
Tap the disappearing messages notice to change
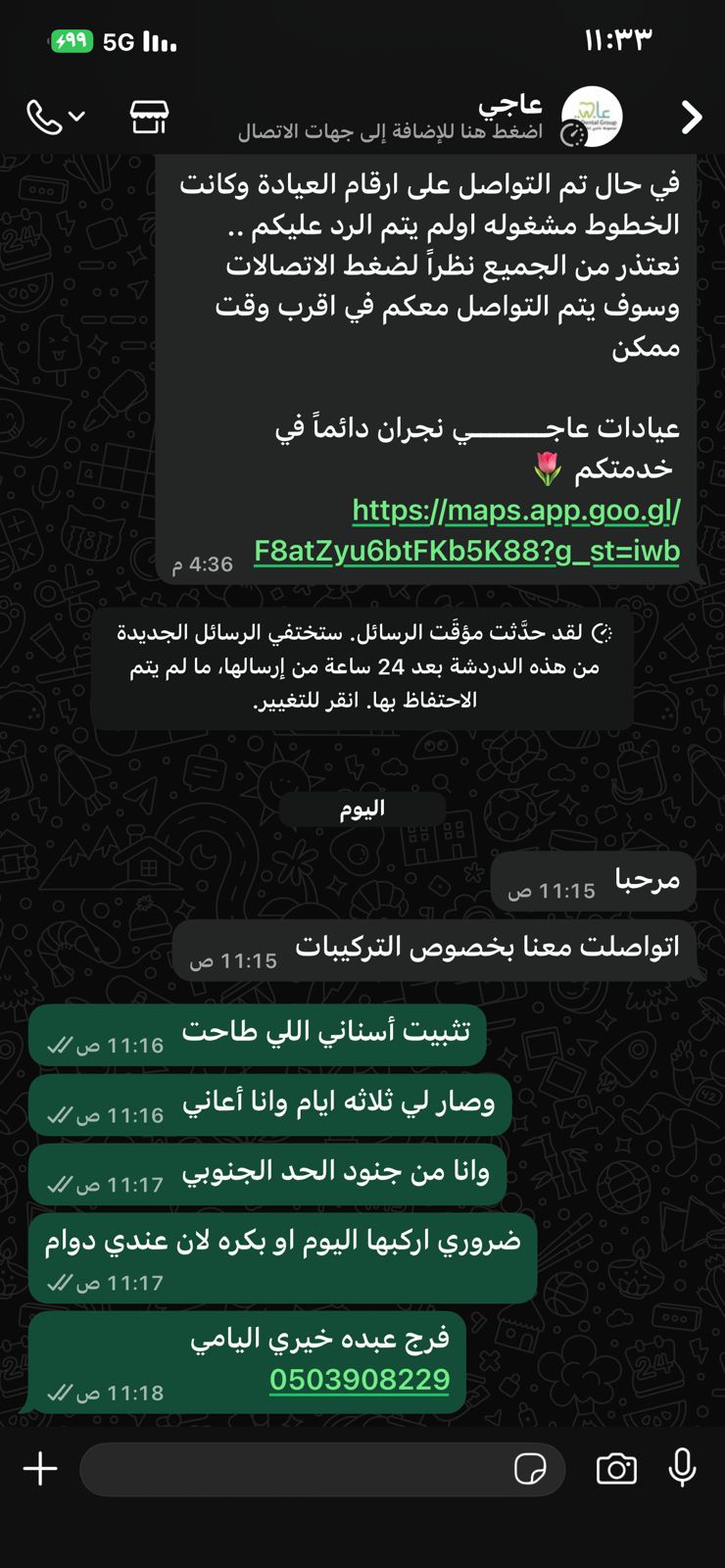click(362, 666)
